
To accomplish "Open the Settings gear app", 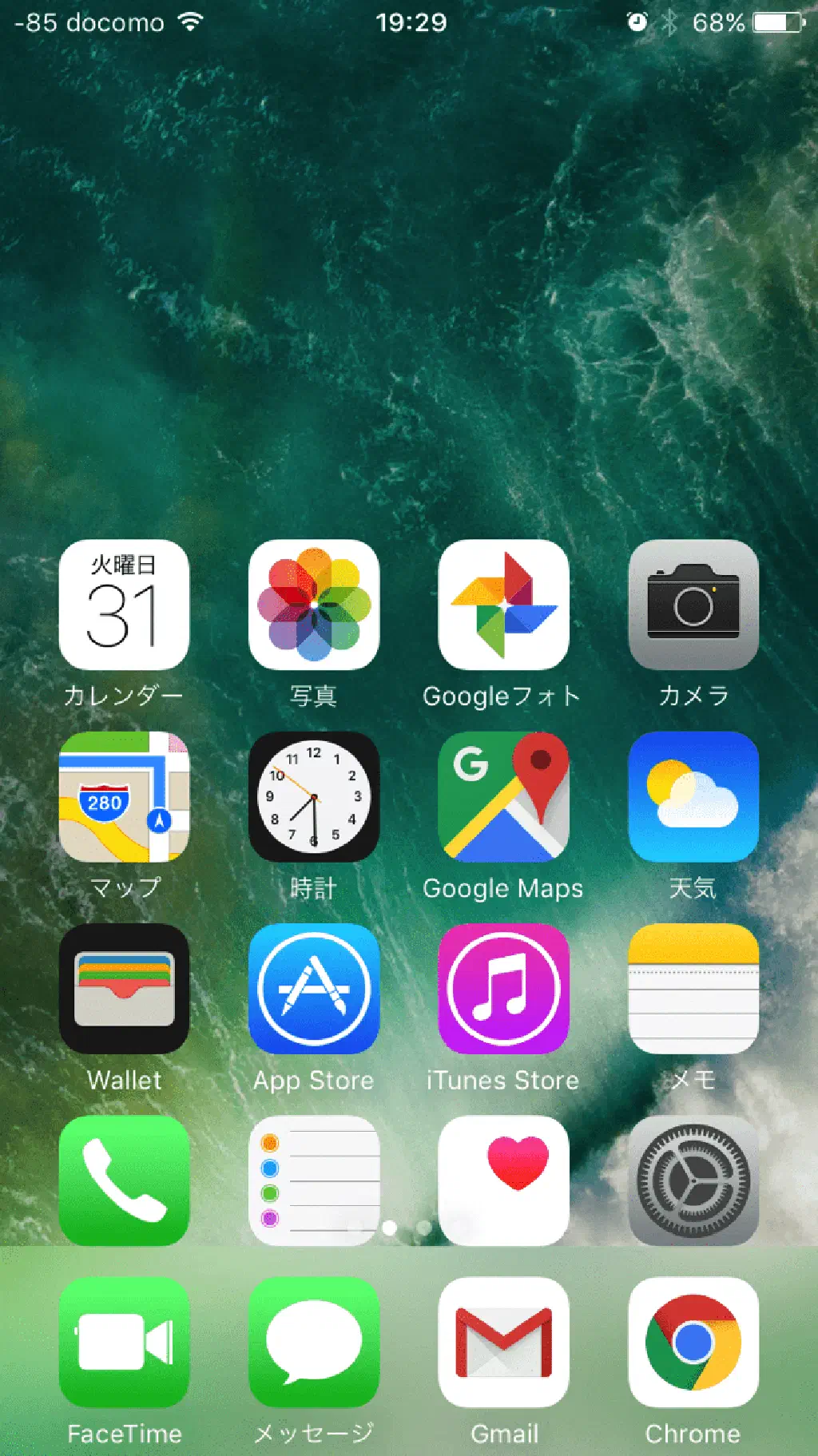I will point(693,1180).
